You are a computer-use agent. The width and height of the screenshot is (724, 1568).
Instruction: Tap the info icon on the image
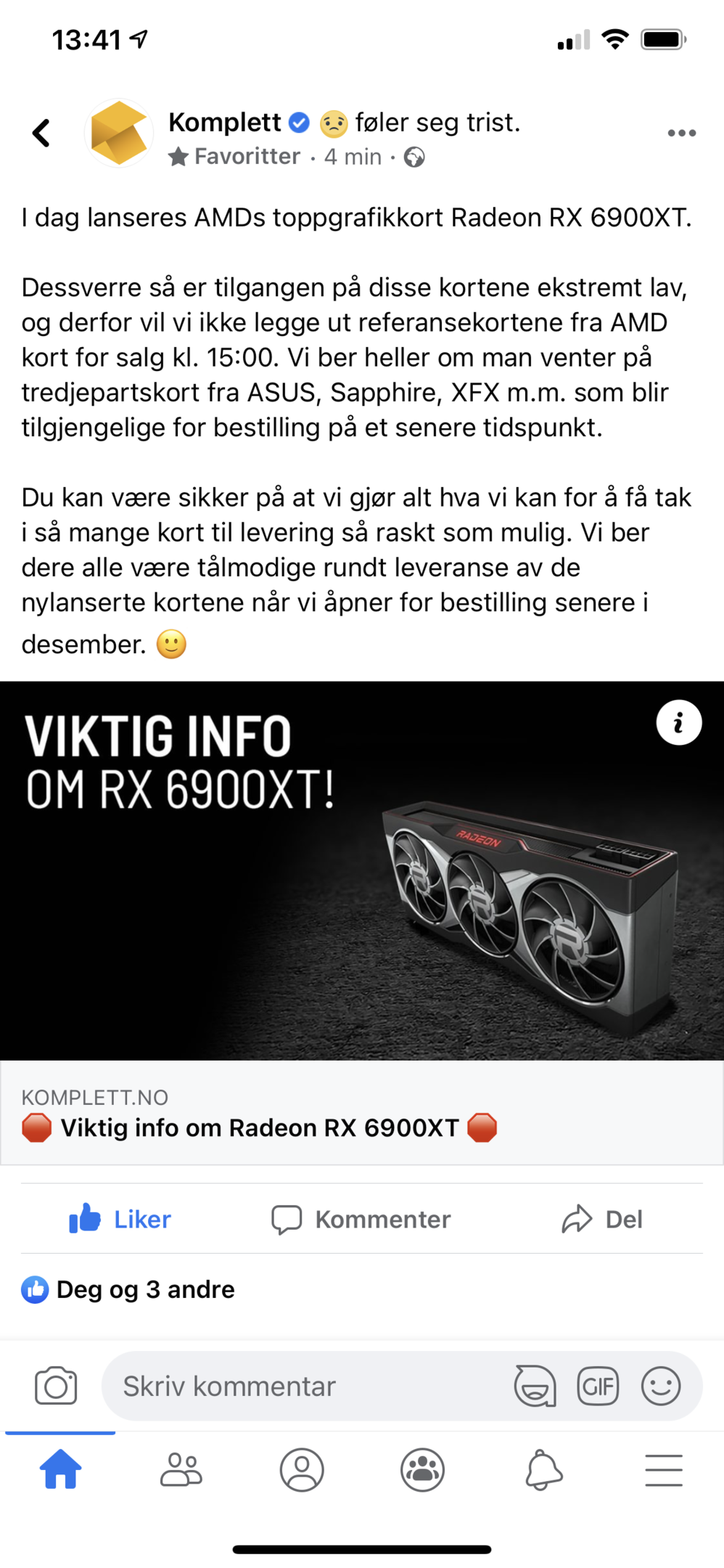[x=679, y=723]
